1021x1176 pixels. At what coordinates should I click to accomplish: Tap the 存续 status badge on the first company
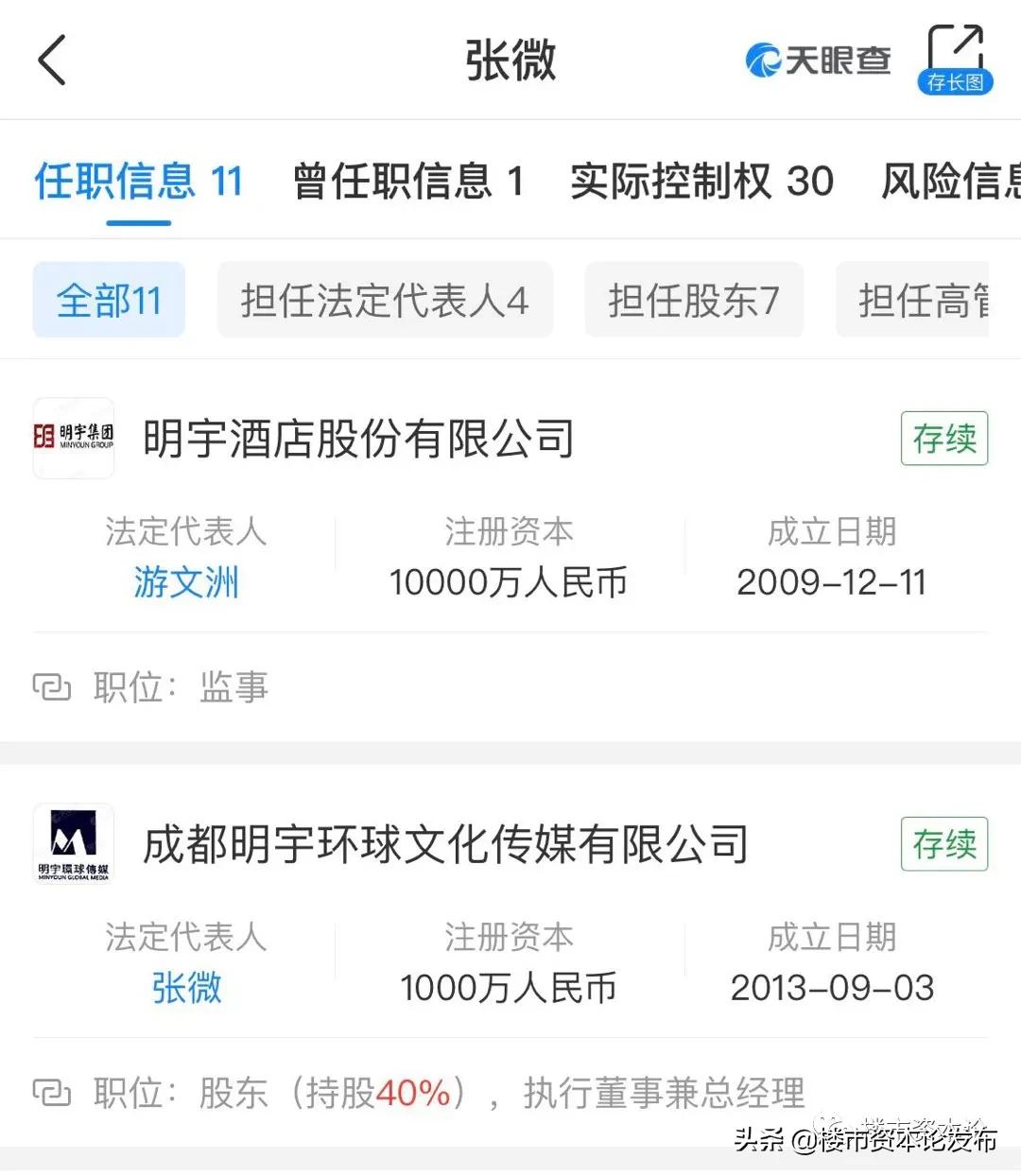click(x=943, y=439)
